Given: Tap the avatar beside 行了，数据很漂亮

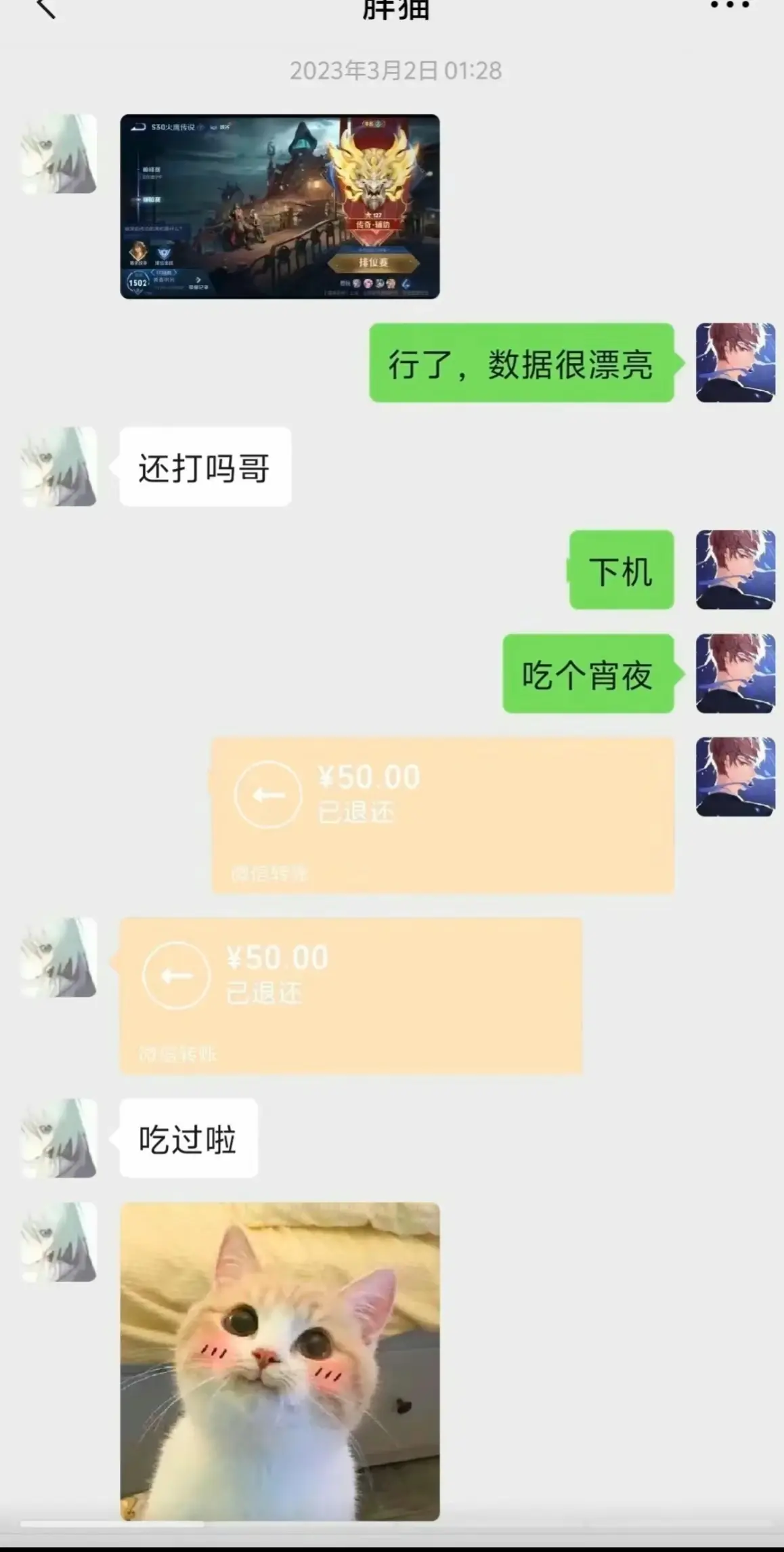Looking at the screenshot, I should tap(735, 362).
